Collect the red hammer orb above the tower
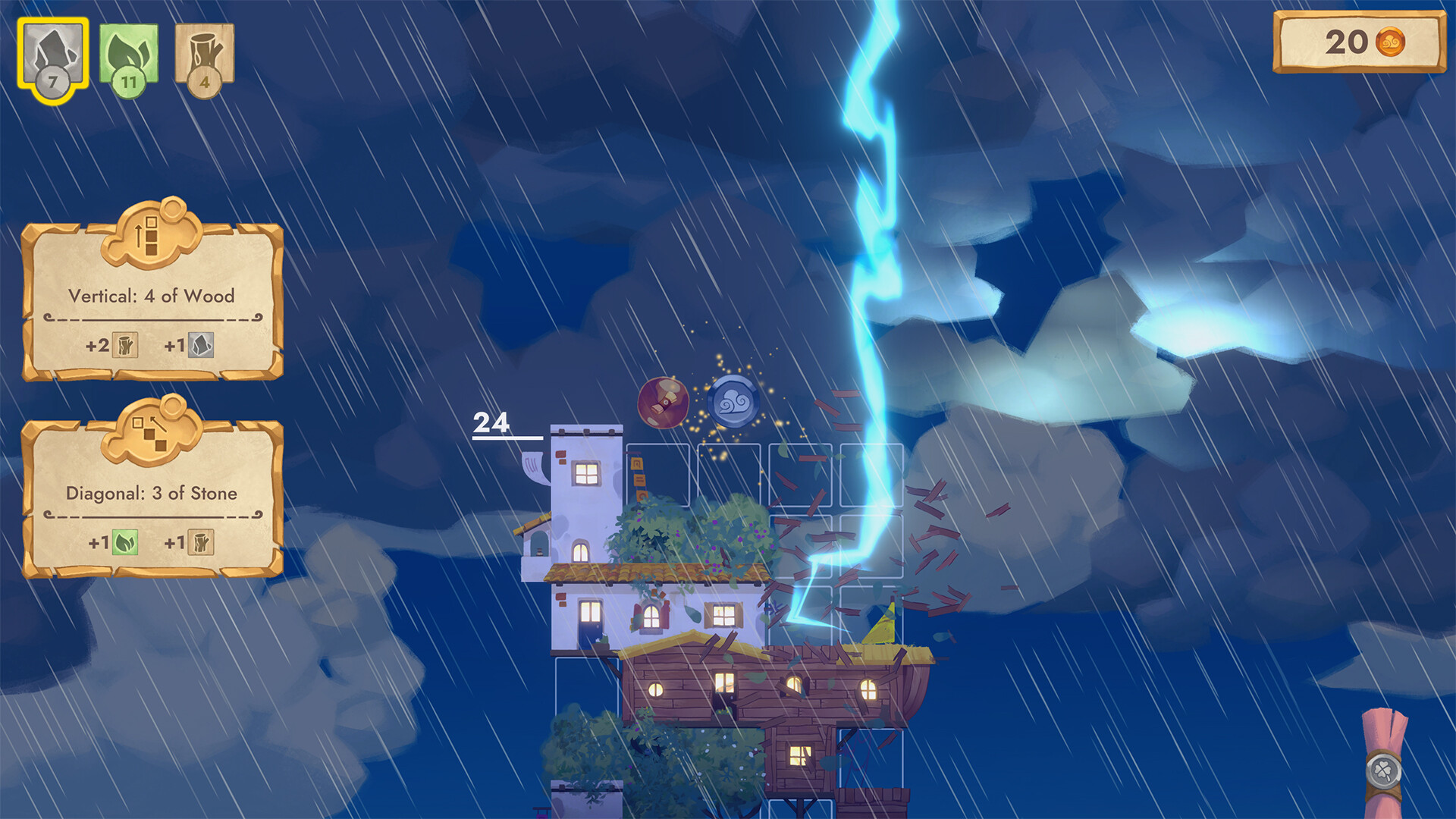Image resolution: width=1456 pixels, height=819 pixels. pyautogui.click(x=664, y=402)
